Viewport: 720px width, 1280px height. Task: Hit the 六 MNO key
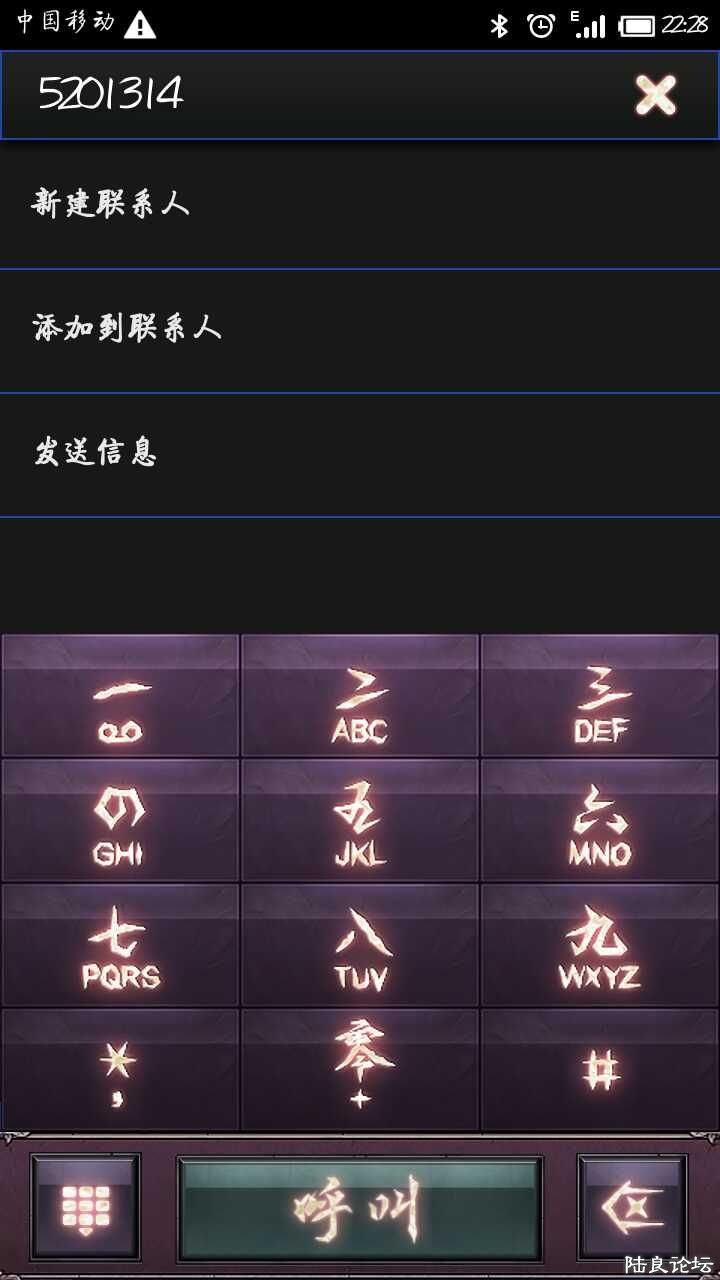[x=600, y=821]
